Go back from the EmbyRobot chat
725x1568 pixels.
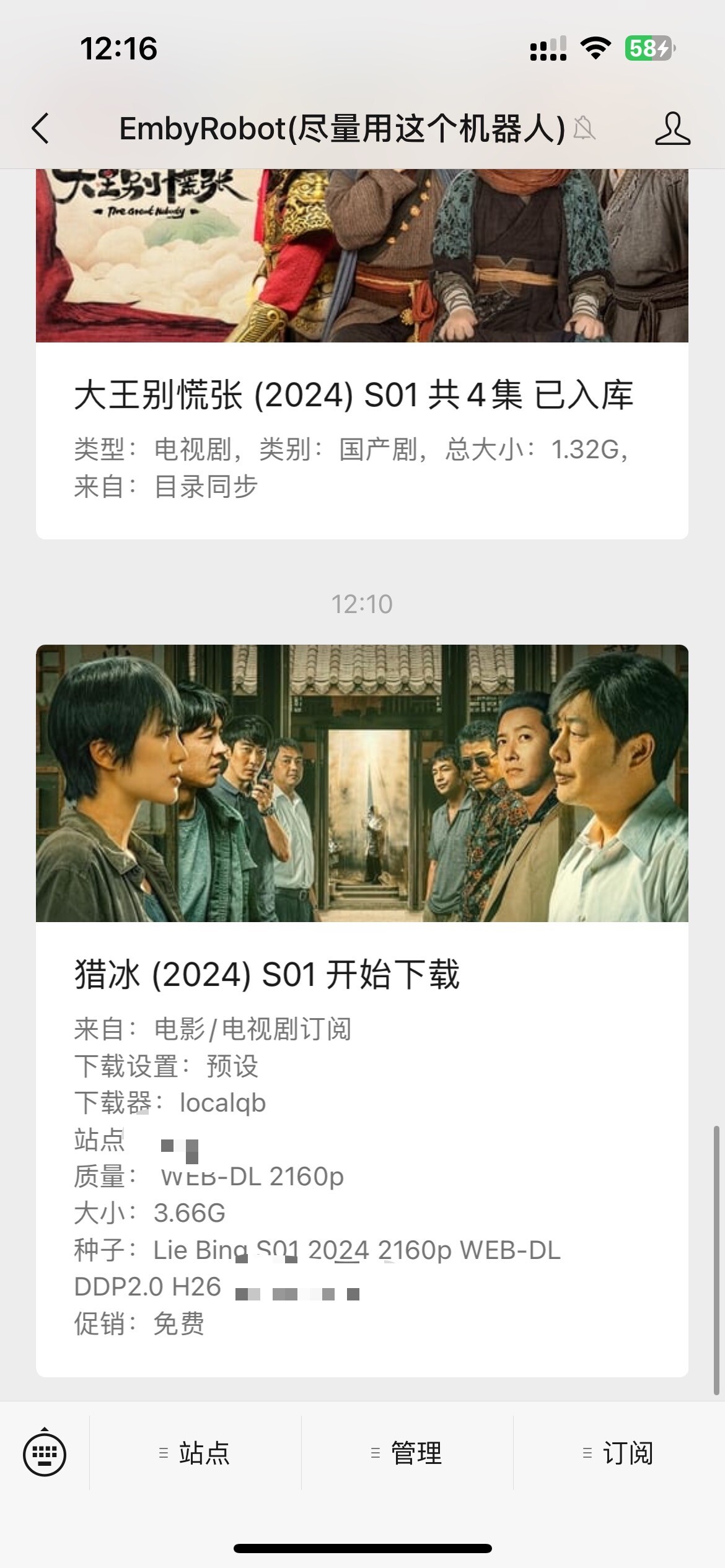tap(41, 129)
